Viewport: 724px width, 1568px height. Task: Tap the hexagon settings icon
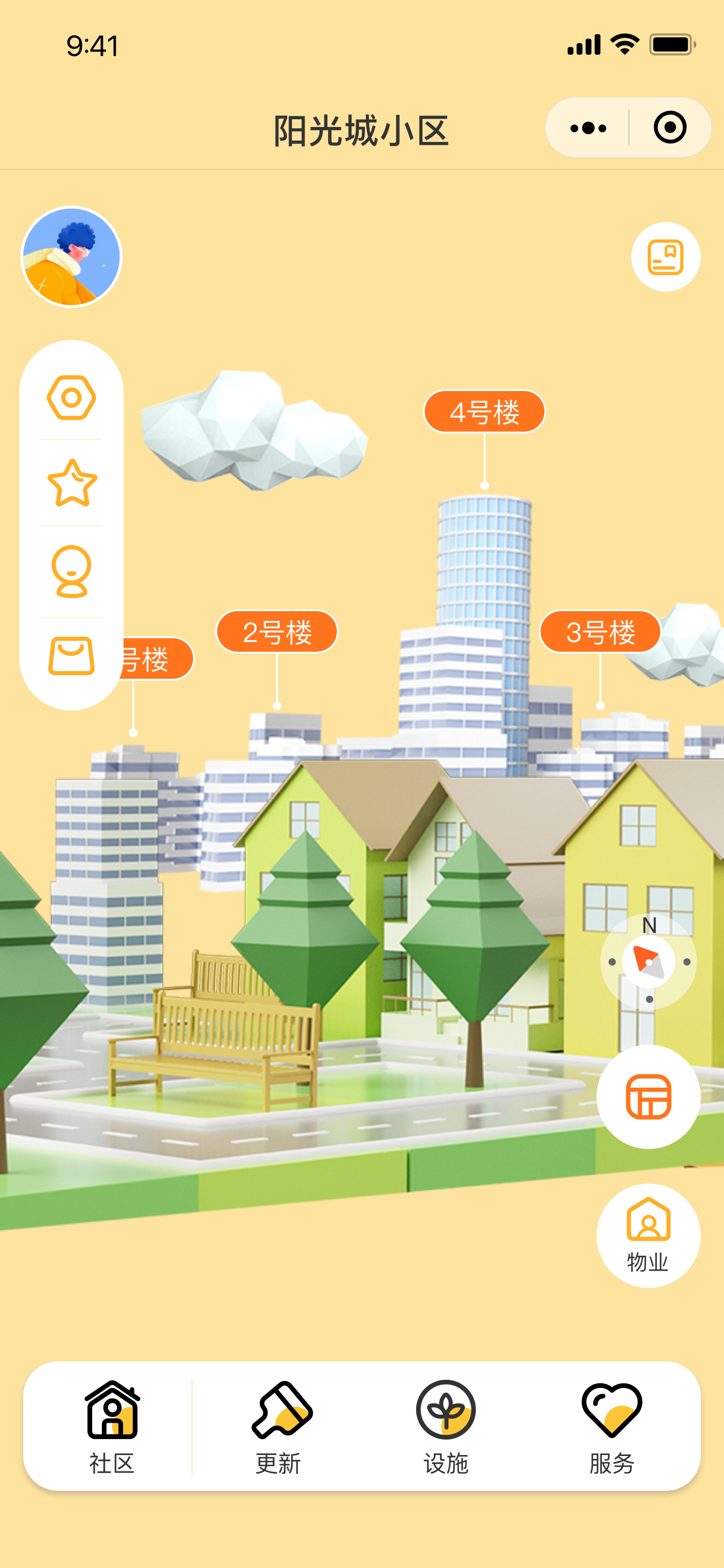click(x=72, y=398)
